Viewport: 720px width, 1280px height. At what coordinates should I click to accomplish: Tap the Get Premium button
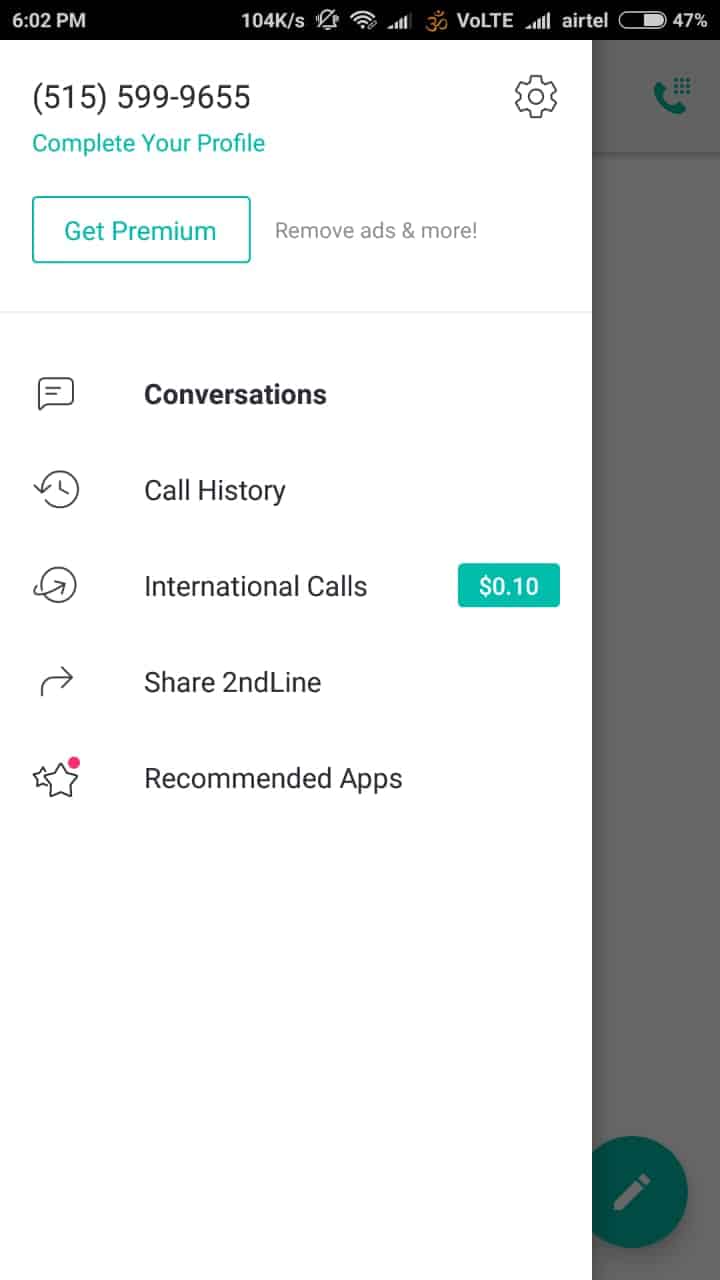pyautogui.click(x=141, y=230)
